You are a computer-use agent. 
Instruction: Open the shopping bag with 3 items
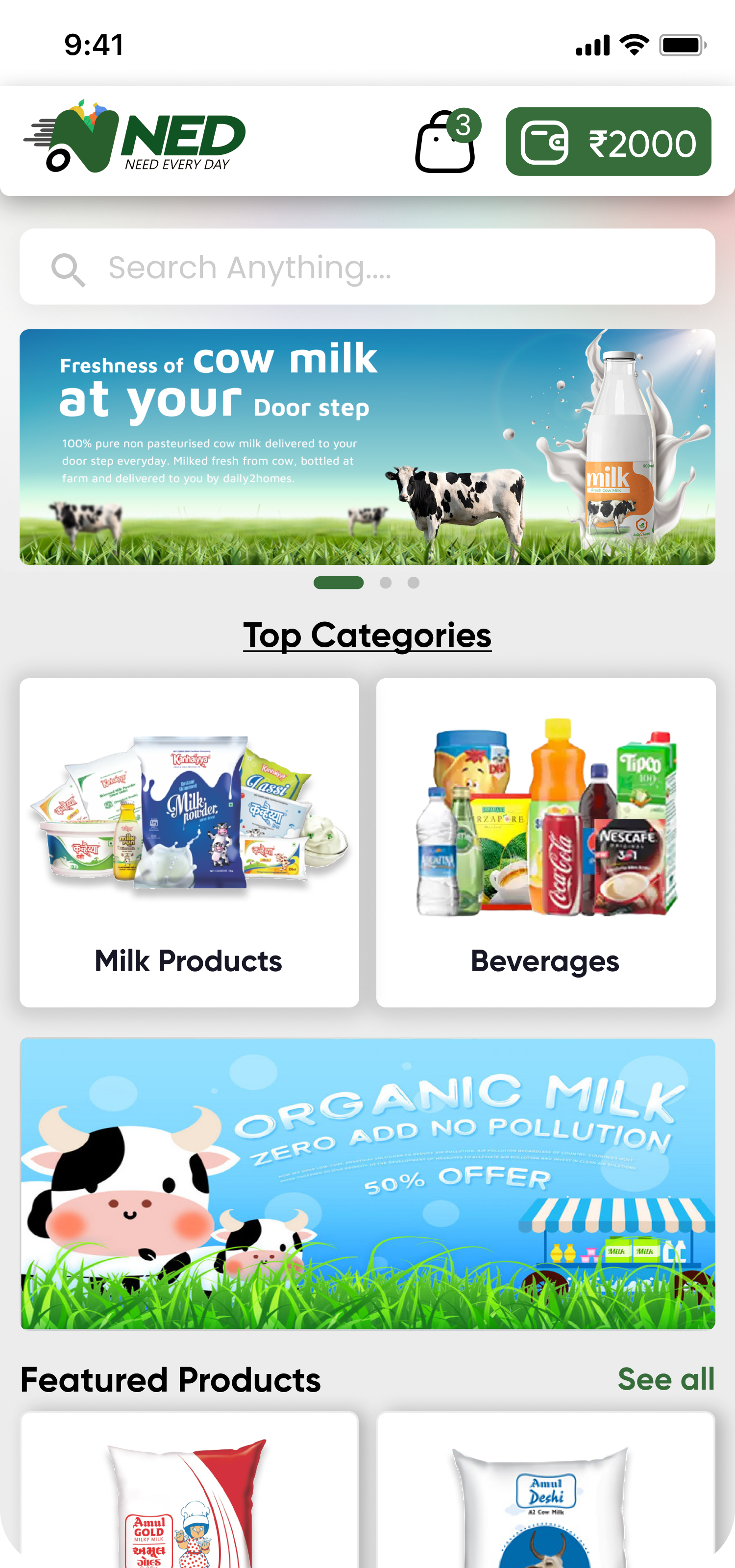pyautogui.click(x=446, y=143)
